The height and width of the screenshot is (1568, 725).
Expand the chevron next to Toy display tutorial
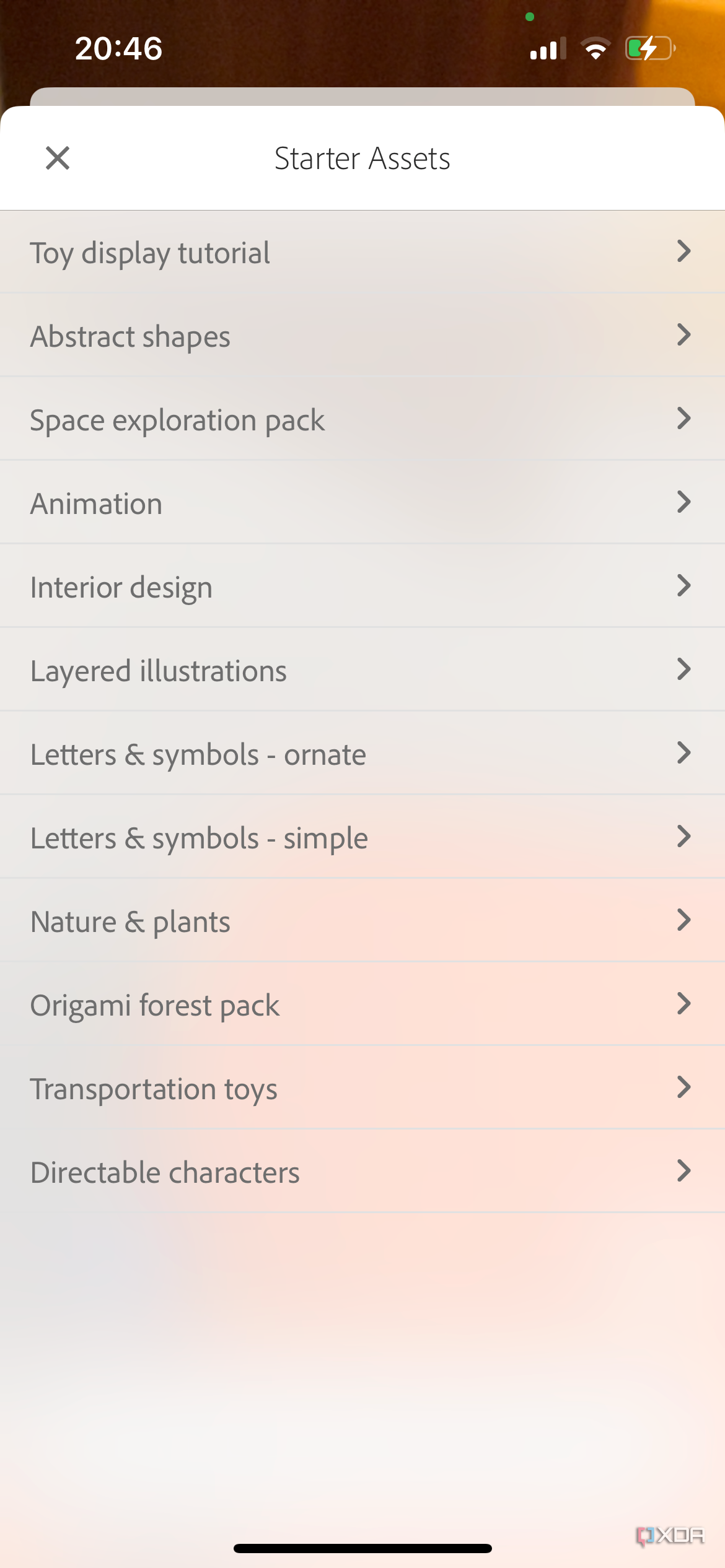click(x=684, y=252)
